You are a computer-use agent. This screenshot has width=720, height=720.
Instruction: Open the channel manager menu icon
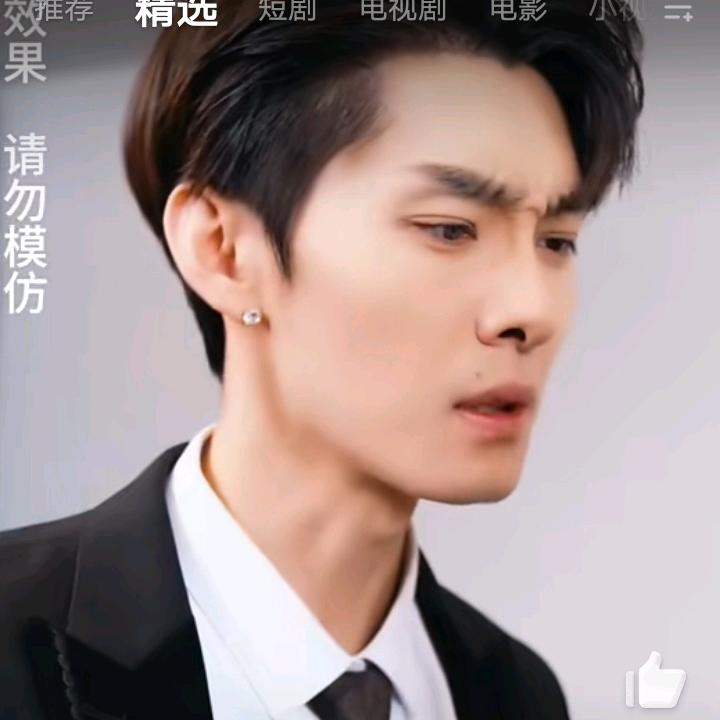[679, 11]
